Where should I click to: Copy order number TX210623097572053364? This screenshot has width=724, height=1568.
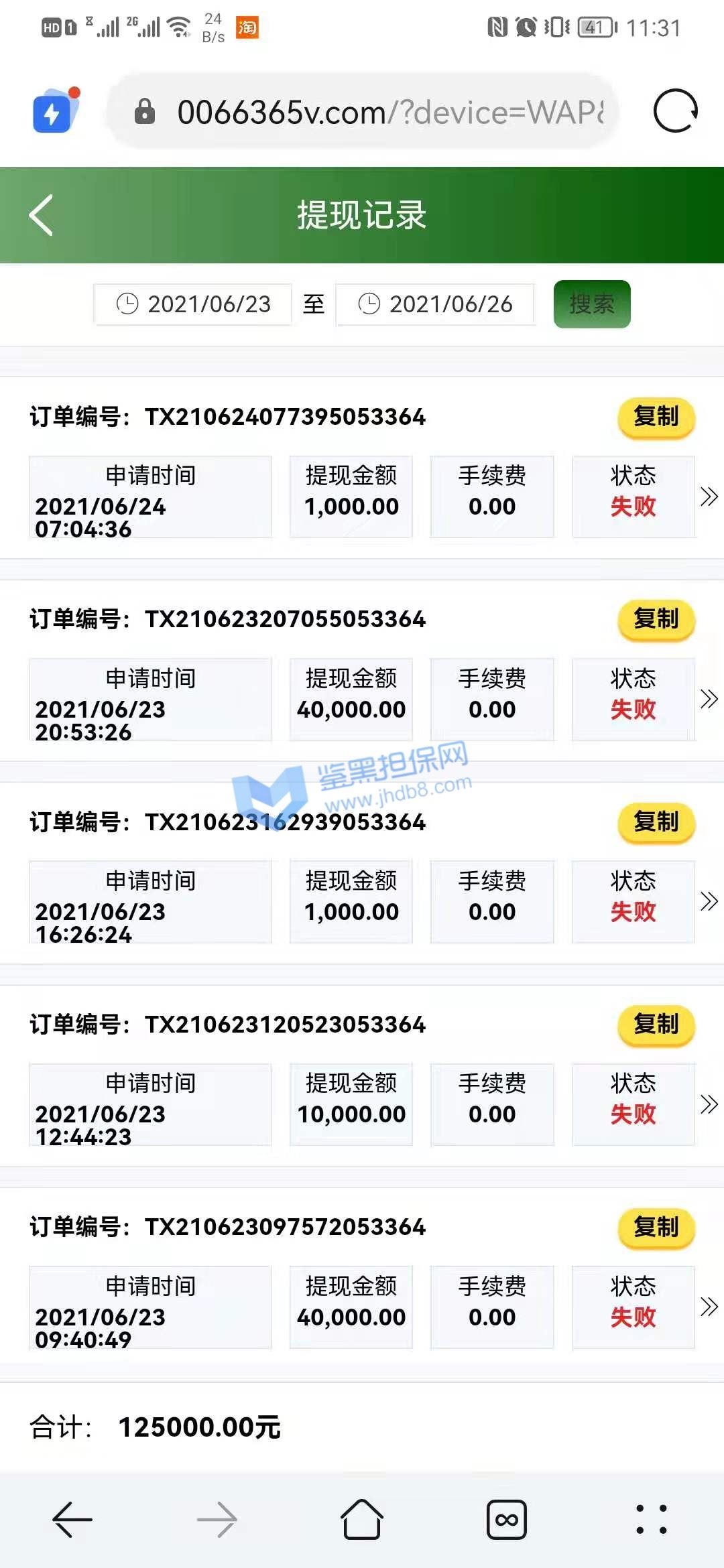pyautogui.click(x=656, y=1228)
